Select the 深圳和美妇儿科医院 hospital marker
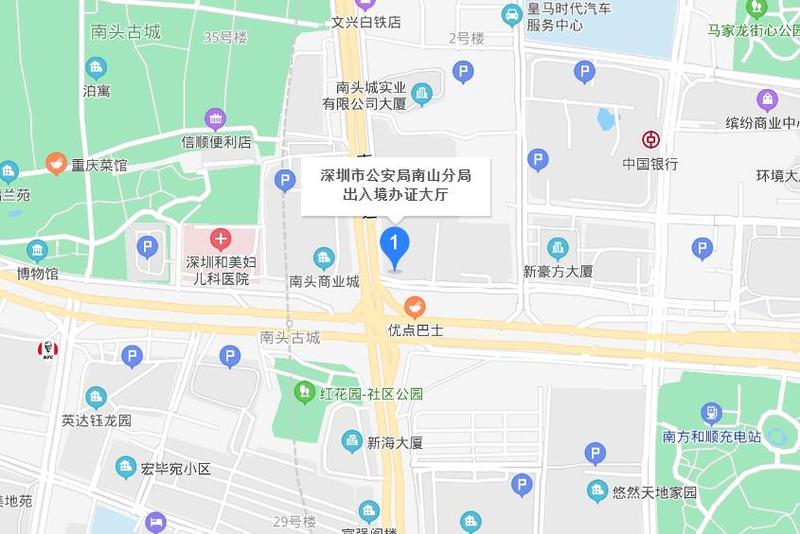This screenshot has height=534, width=800. (220, 240)
